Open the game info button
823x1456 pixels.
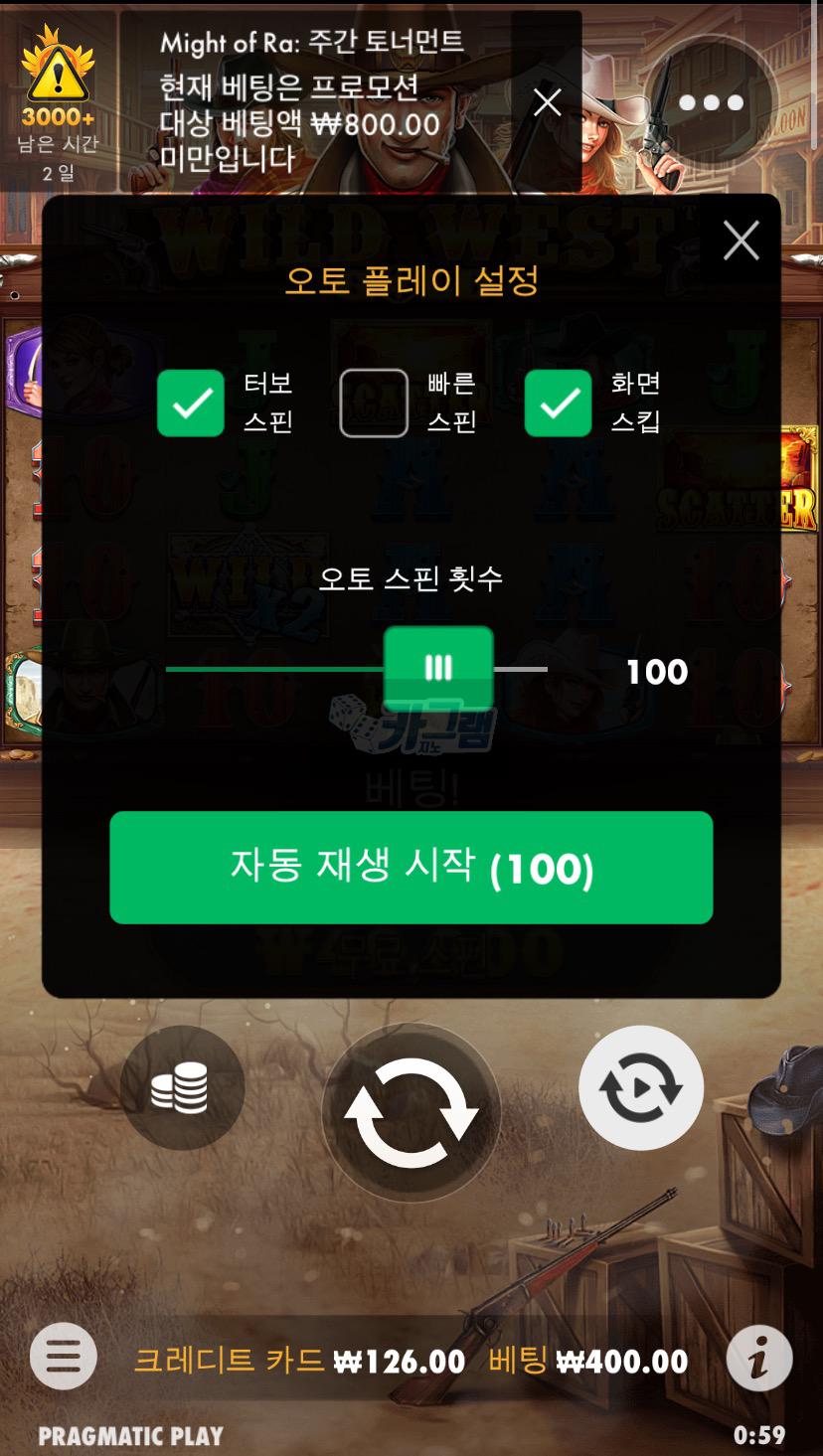758,1358
